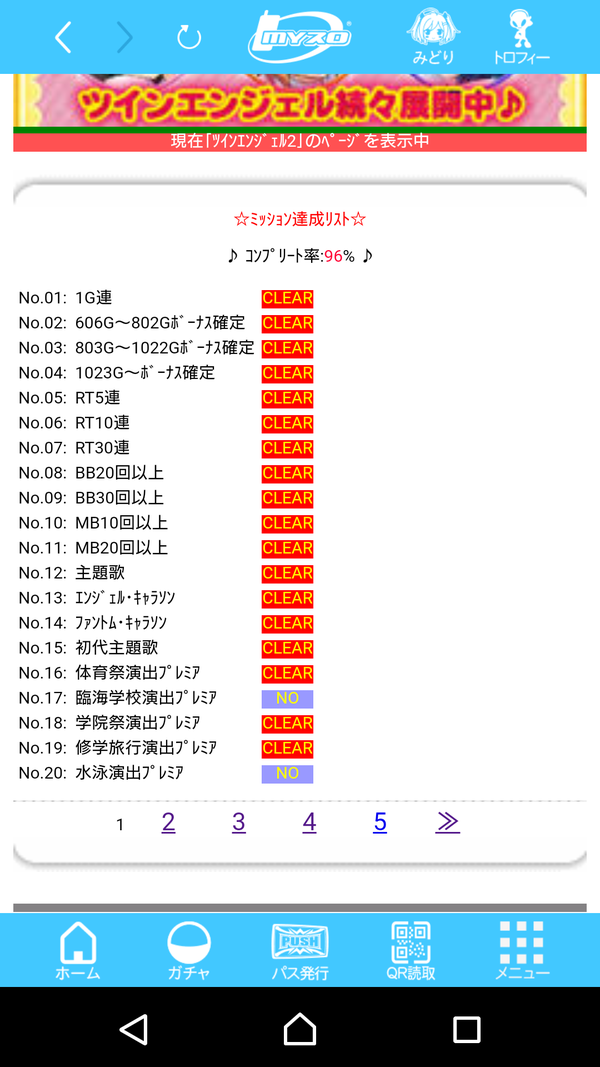Open mission list page 5
The width and height of the screenshot is (600, 1067).
click(x=380, y=823)
